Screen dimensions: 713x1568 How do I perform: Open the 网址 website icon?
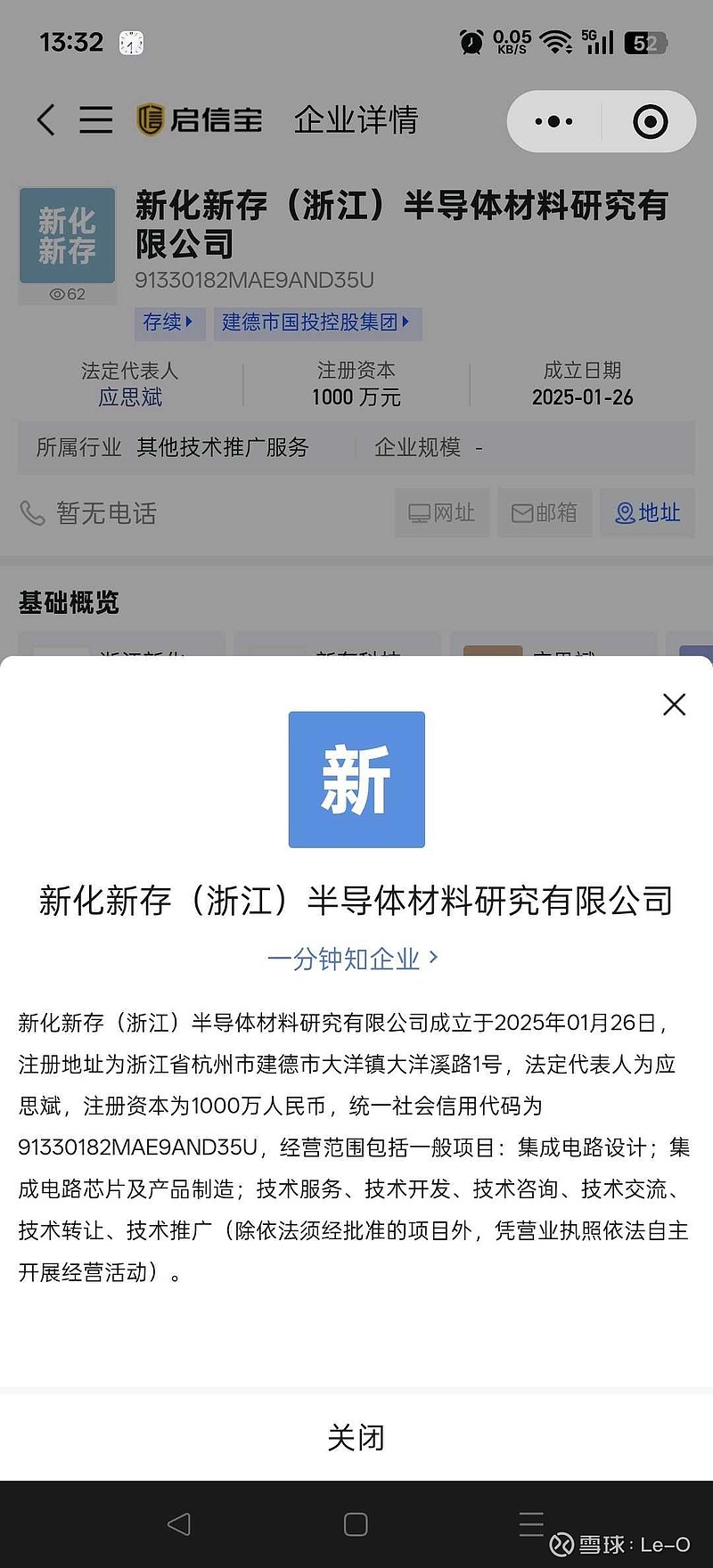tap(441, 513)
